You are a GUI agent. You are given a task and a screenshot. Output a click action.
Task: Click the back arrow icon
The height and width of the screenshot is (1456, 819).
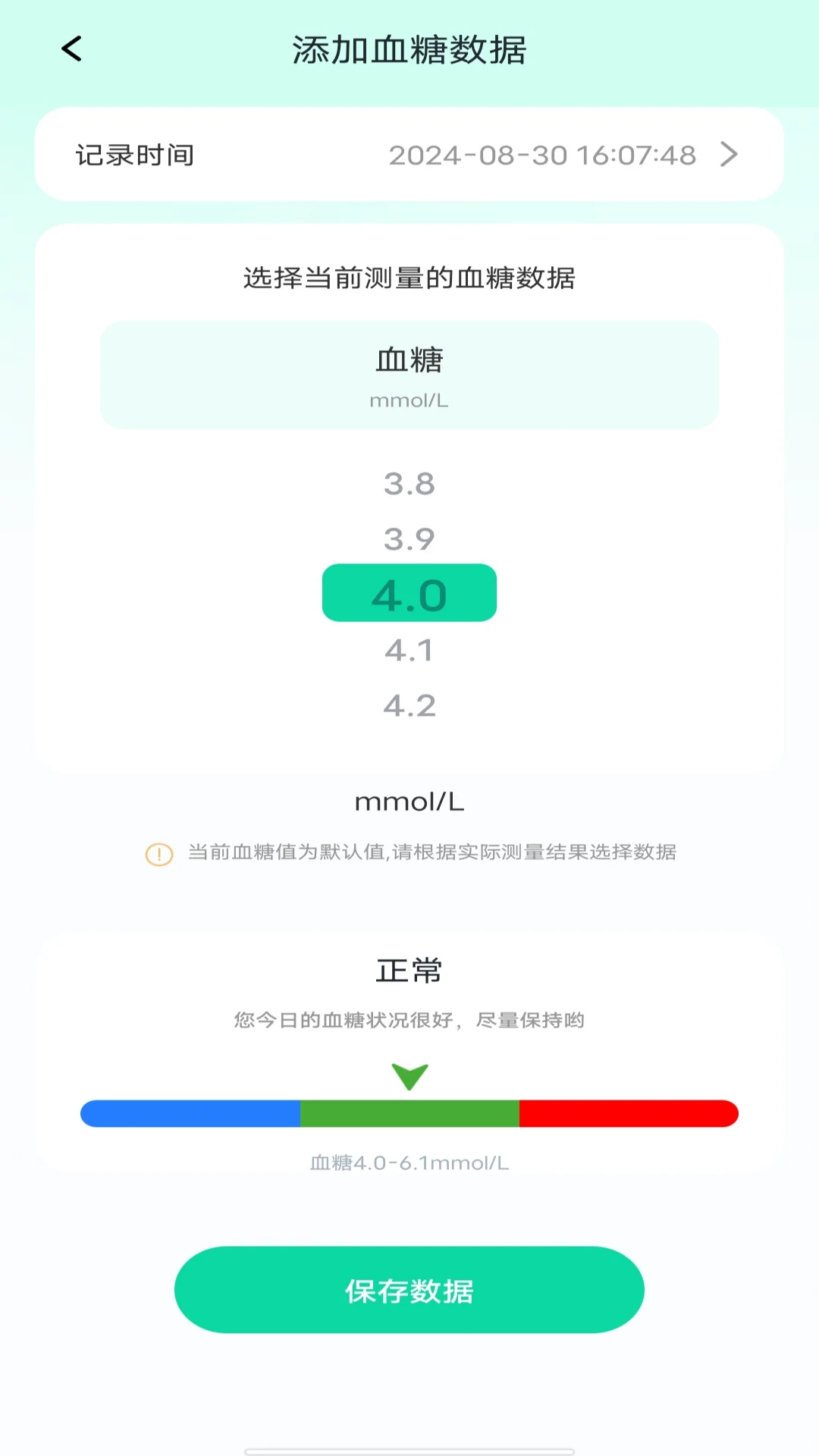(71, 49)
